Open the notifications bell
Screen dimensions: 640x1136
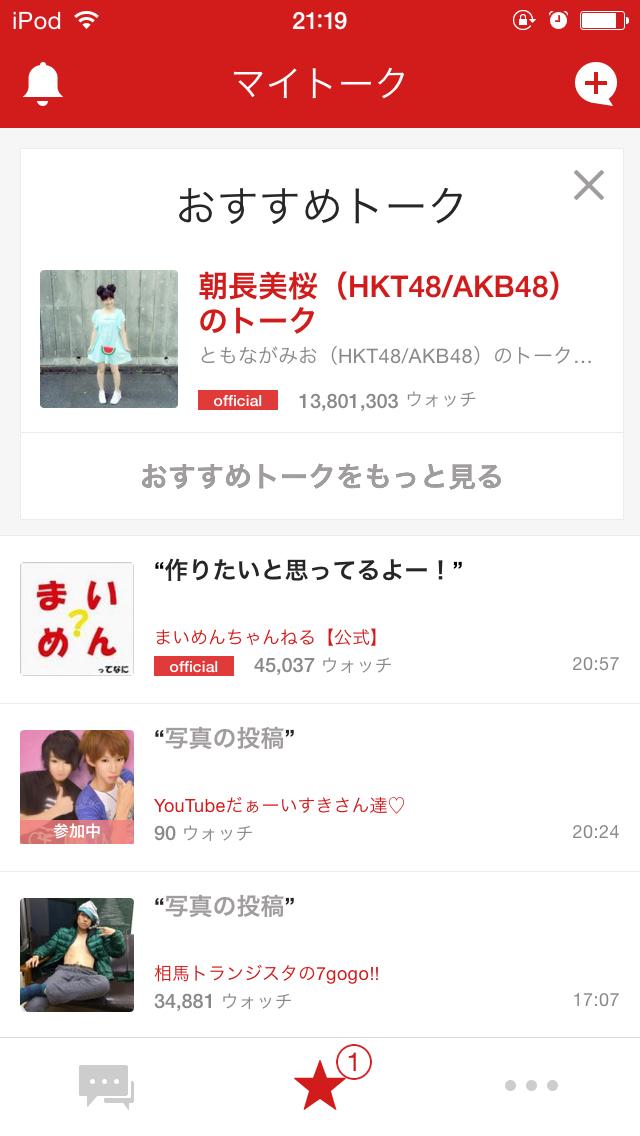click(43, 84)
